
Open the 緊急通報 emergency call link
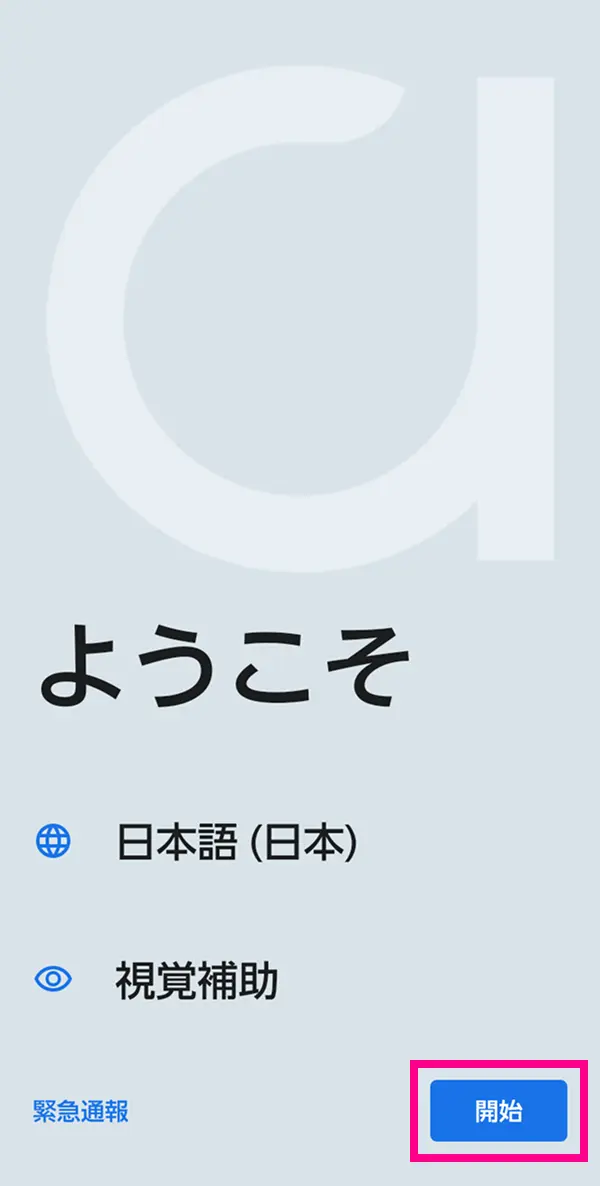tap(81, 1111)
